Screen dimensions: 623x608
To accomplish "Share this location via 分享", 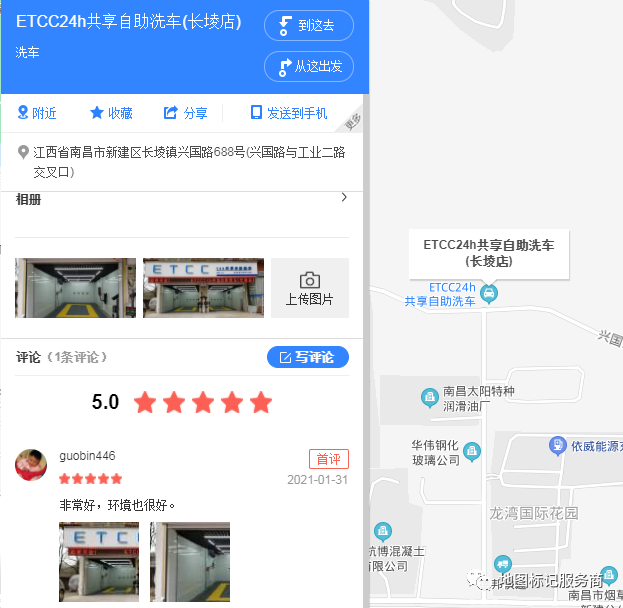I will (186, 114).
